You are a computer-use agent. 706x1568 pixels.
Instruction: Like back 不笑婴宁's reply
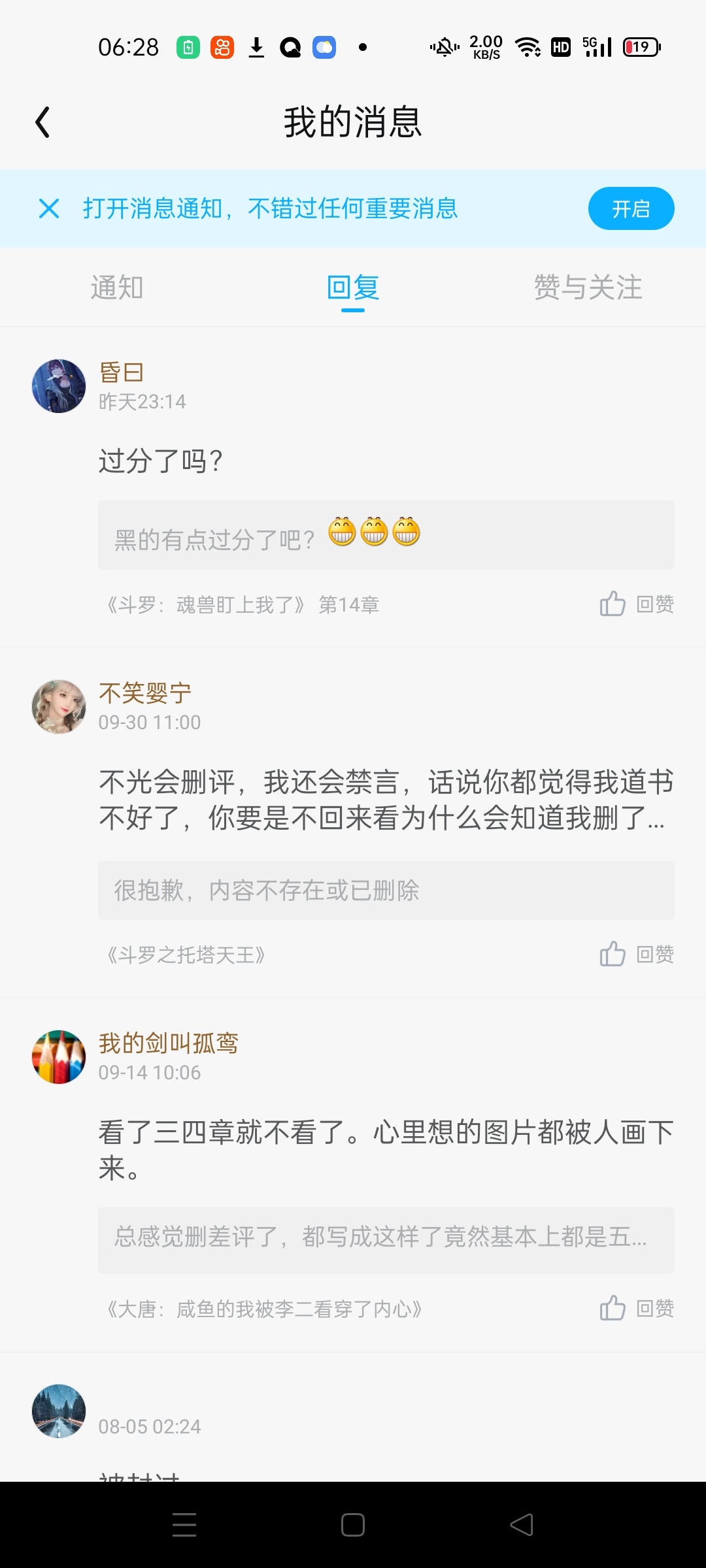[x=637, y=955]
